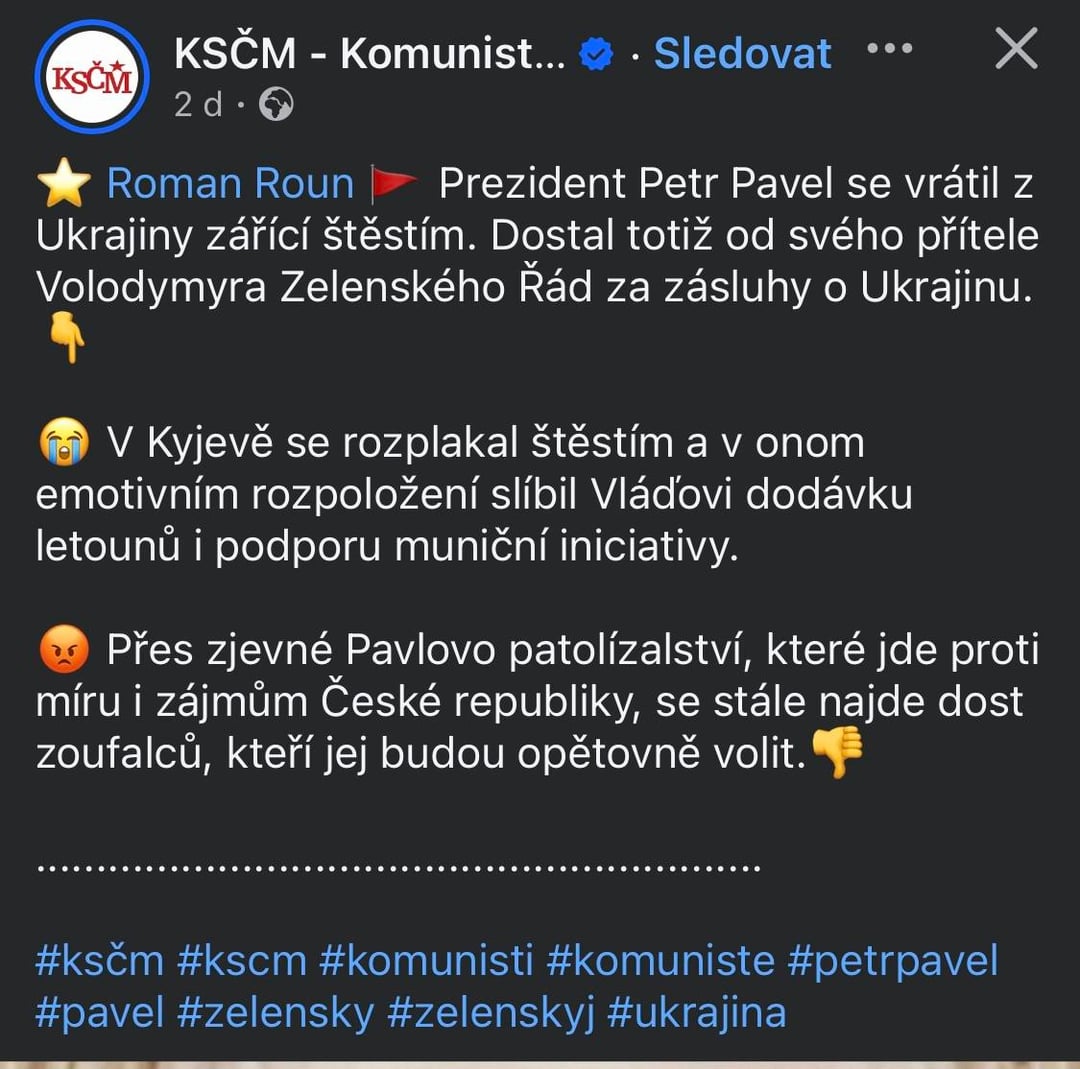Open the #zelenskyj hashtag
The height and width of the screenshot is (1069, 1080).
491,1012
